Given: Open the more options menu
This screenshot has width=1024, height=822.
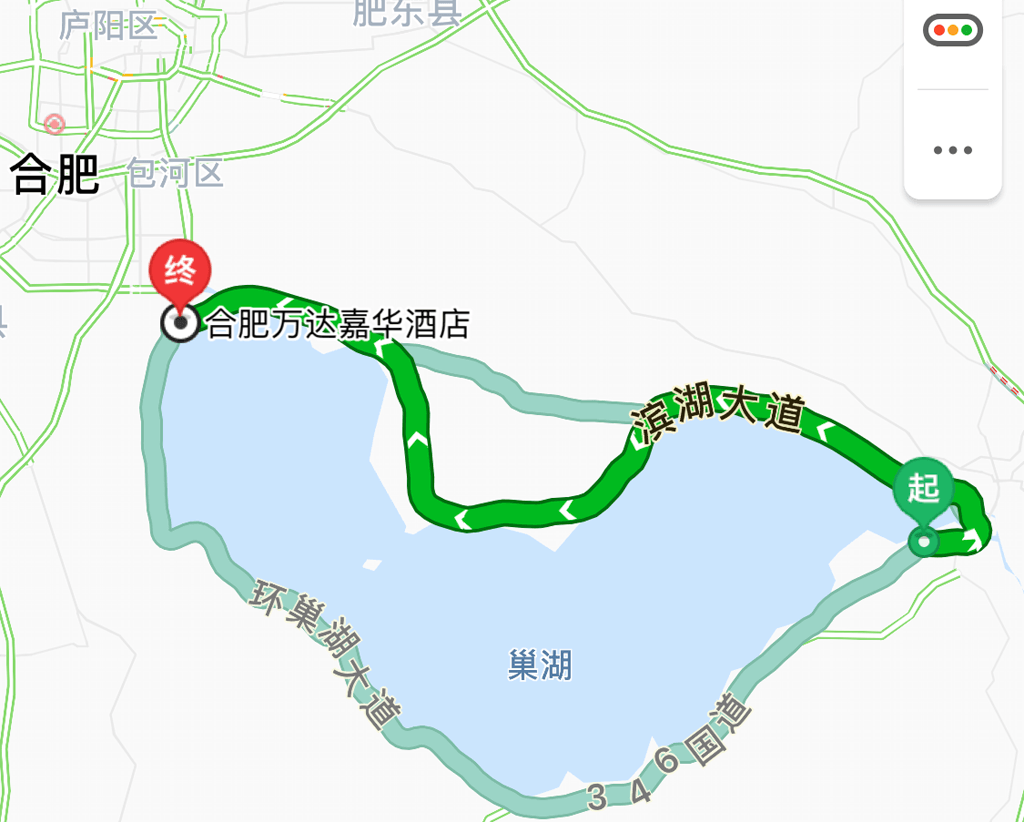Looking at the screenshot, I should point(952,150).
